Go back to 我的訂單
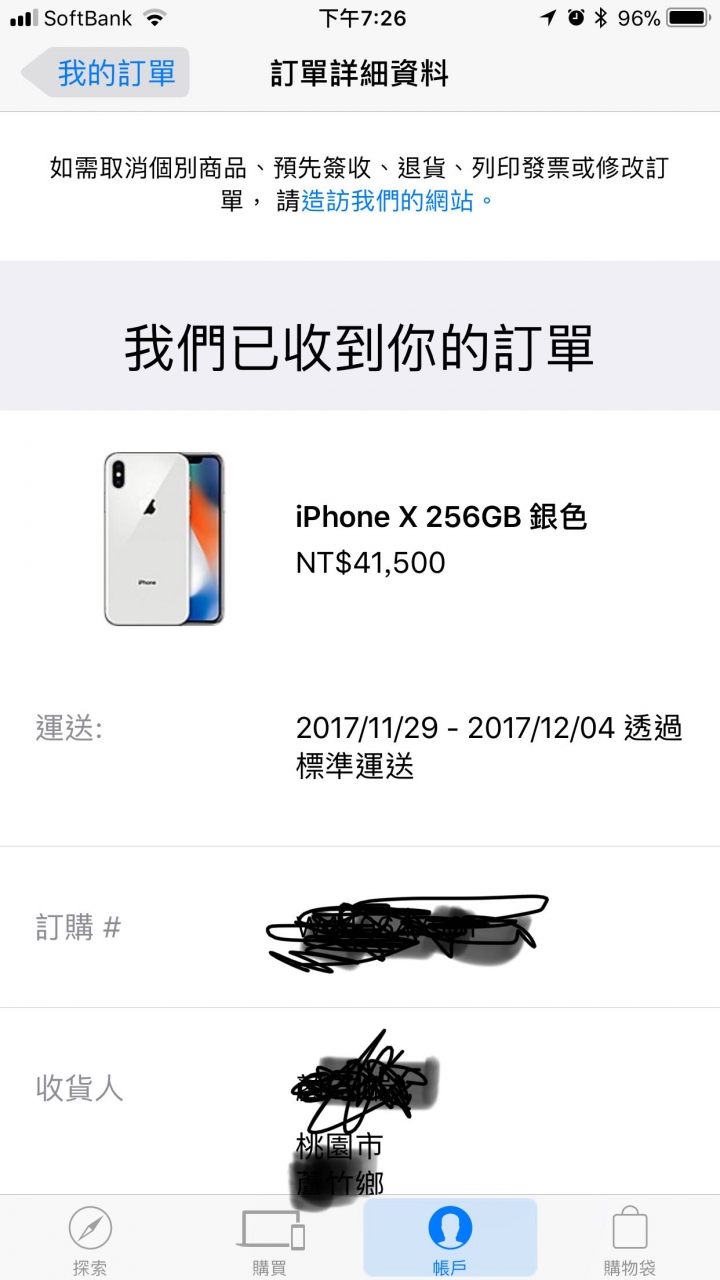This screenshot has height=1280, width=720. [x=108, y=73]
